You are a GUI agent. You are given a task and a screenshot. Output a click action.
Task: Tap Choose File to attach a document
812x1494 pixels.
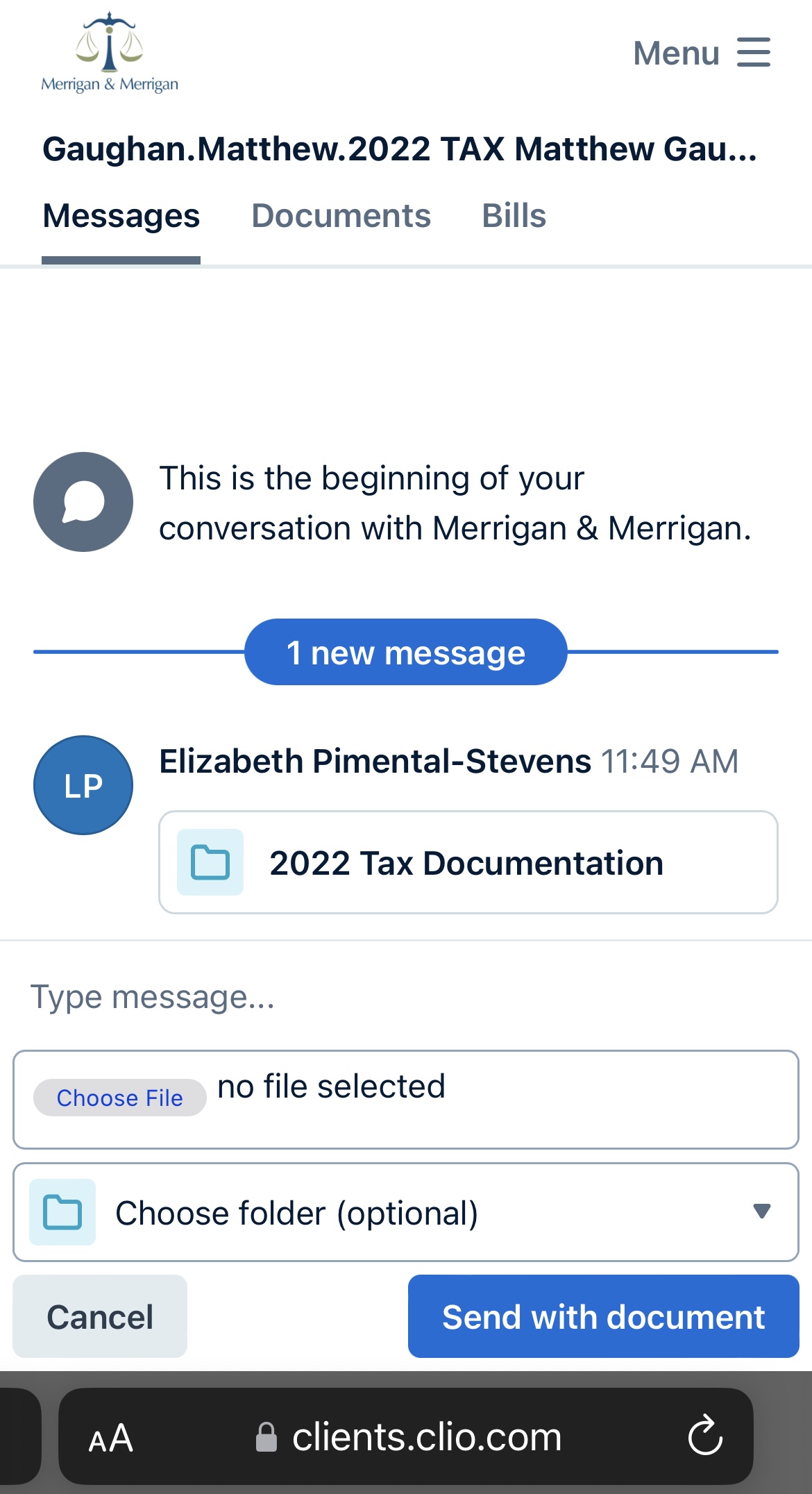[x=119, y=1098]
